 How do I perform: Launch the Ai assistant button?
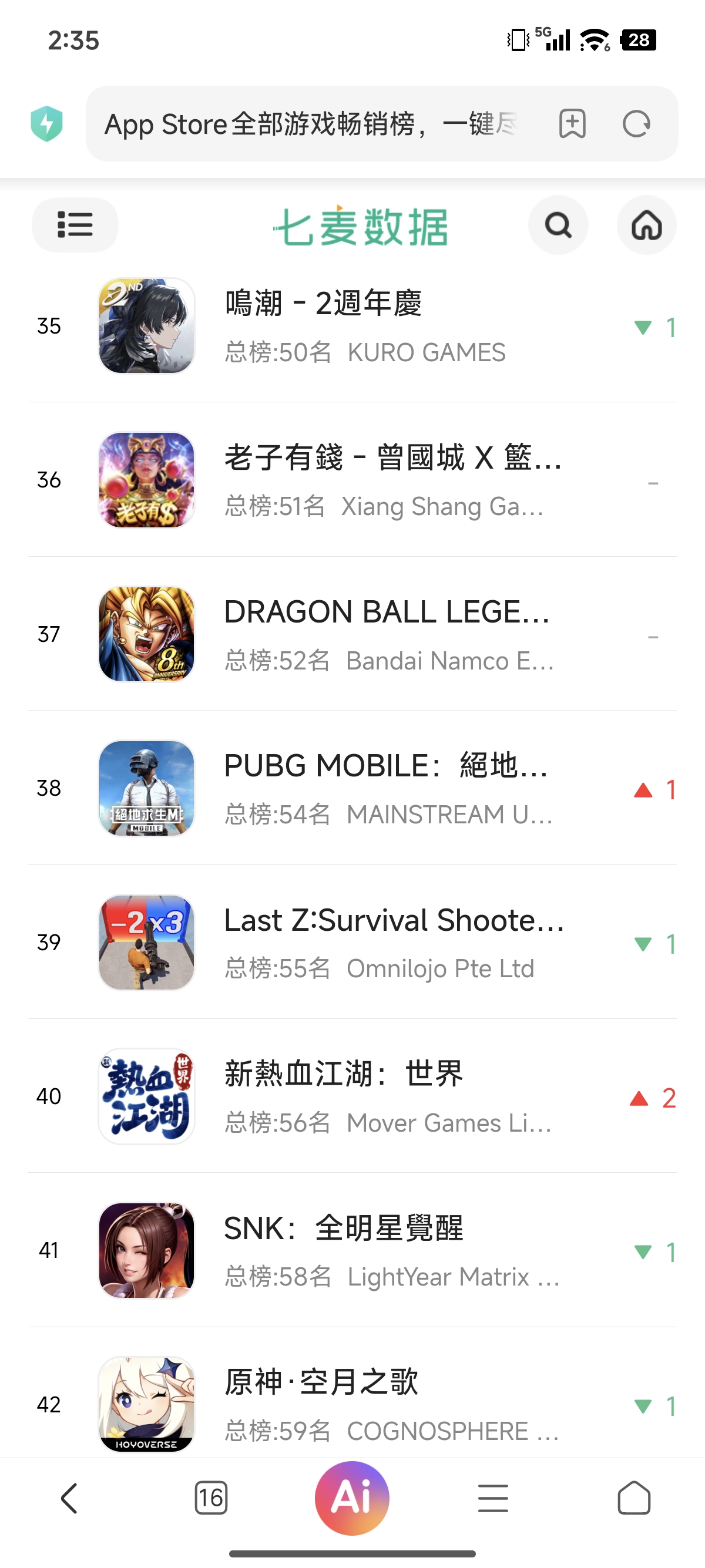pos(352,1498)
